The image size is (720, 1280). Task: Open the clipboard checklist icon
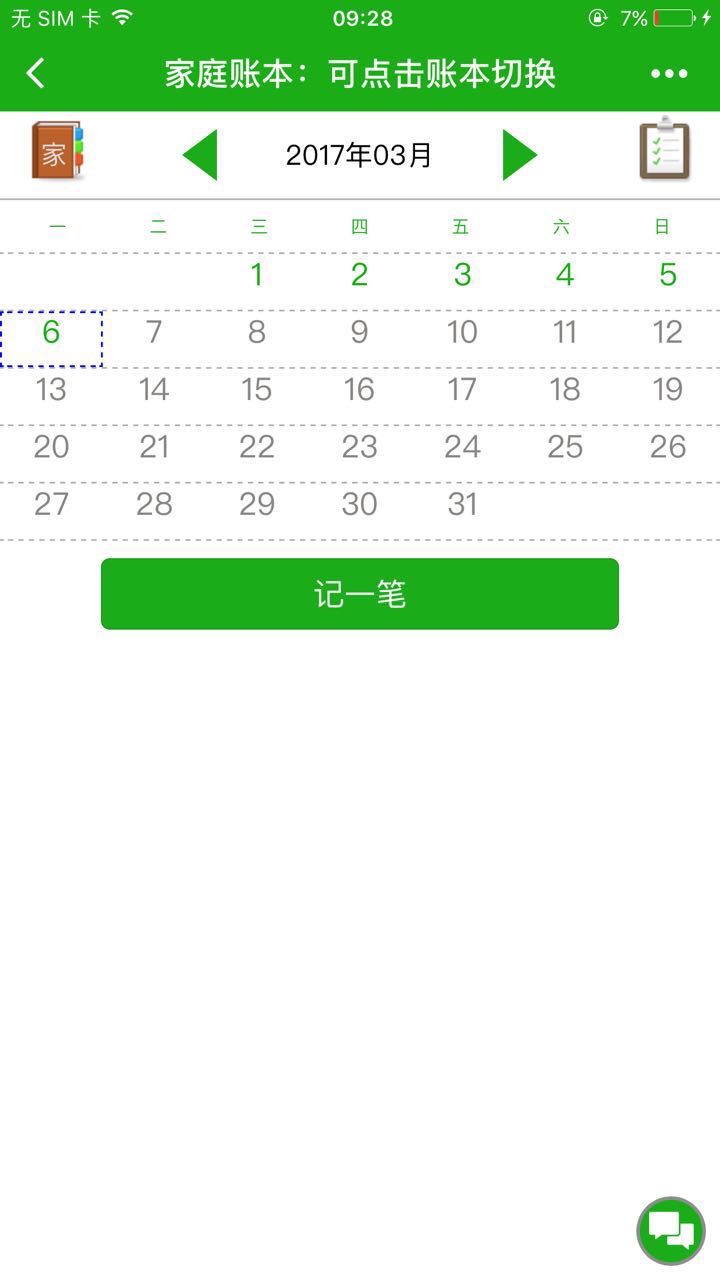coord(664,150)
